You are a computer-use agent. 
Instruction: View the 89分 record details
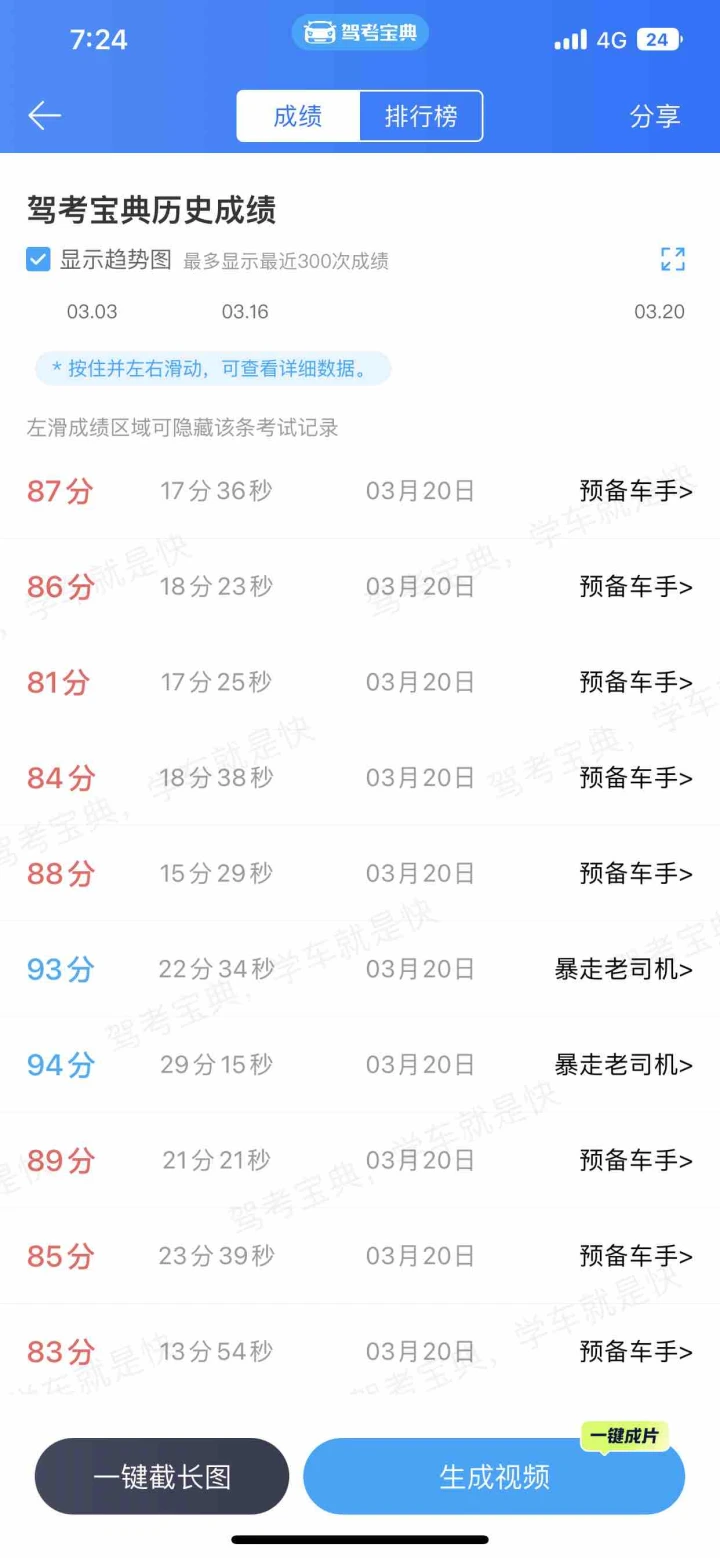tap(360, 1160)
